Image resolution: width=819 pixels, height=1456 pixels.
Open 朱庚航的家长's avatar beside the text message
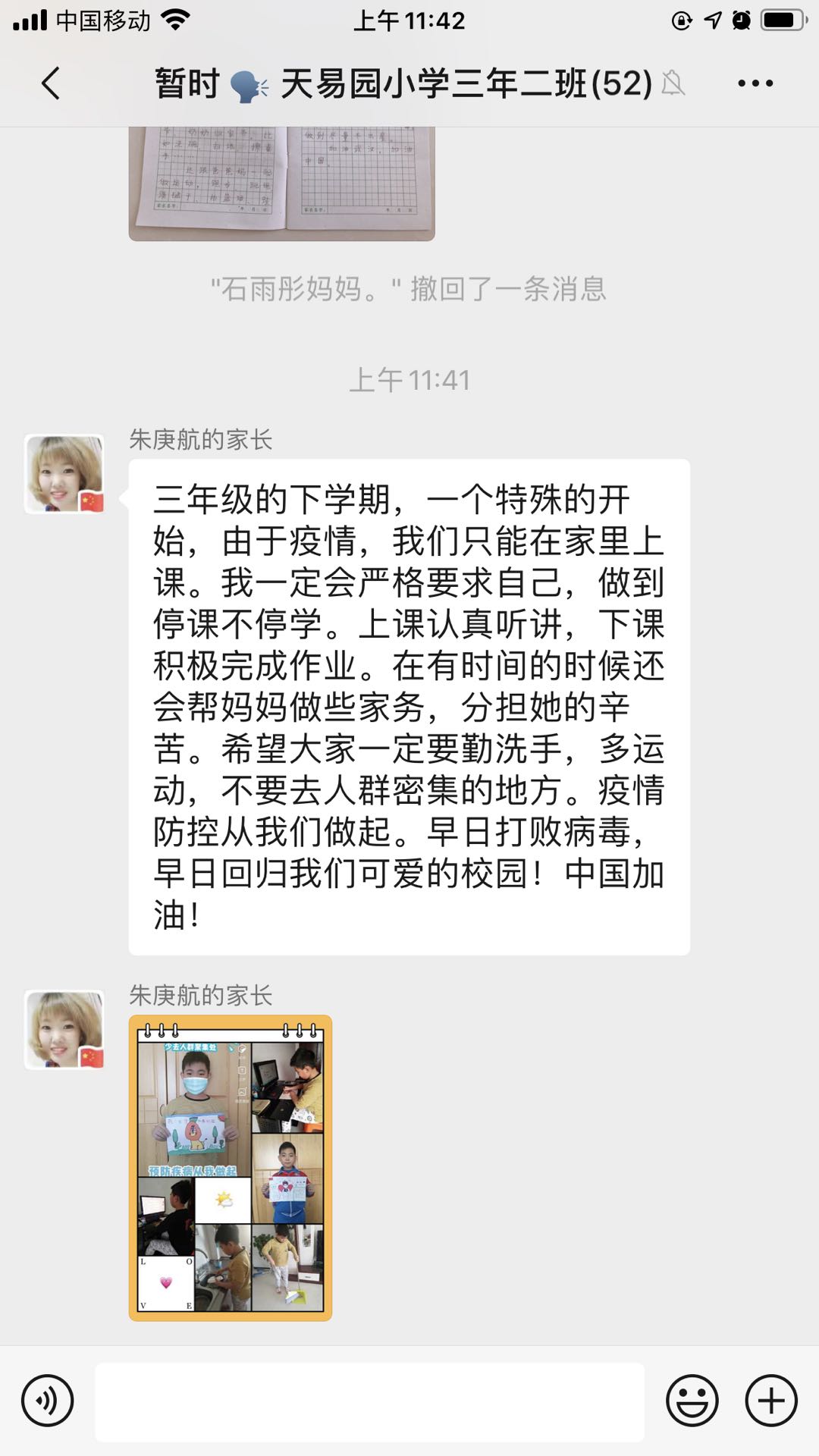pos(64,474)
